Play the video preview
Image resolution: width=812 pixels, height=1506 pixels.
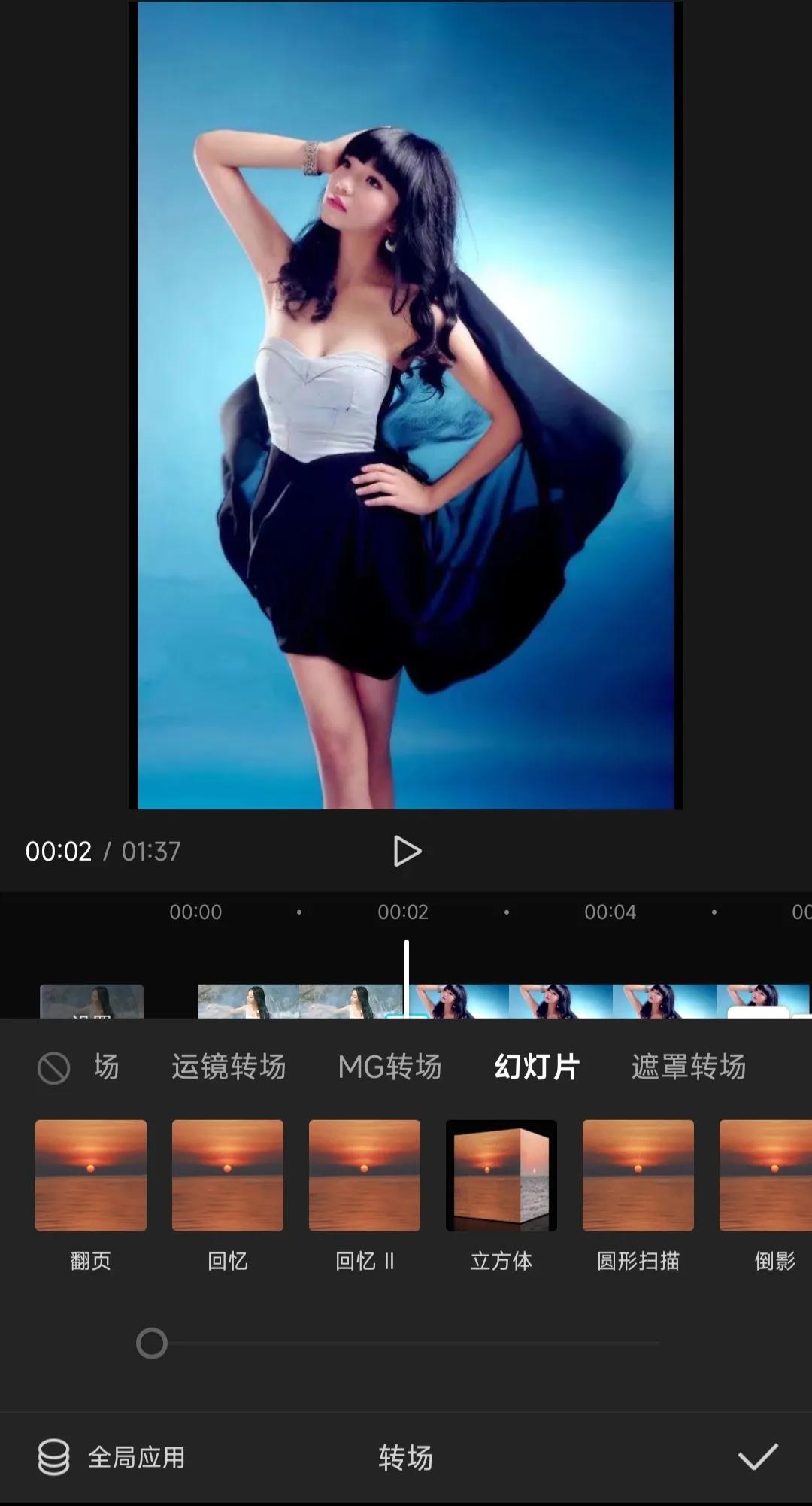click(407, 851)
